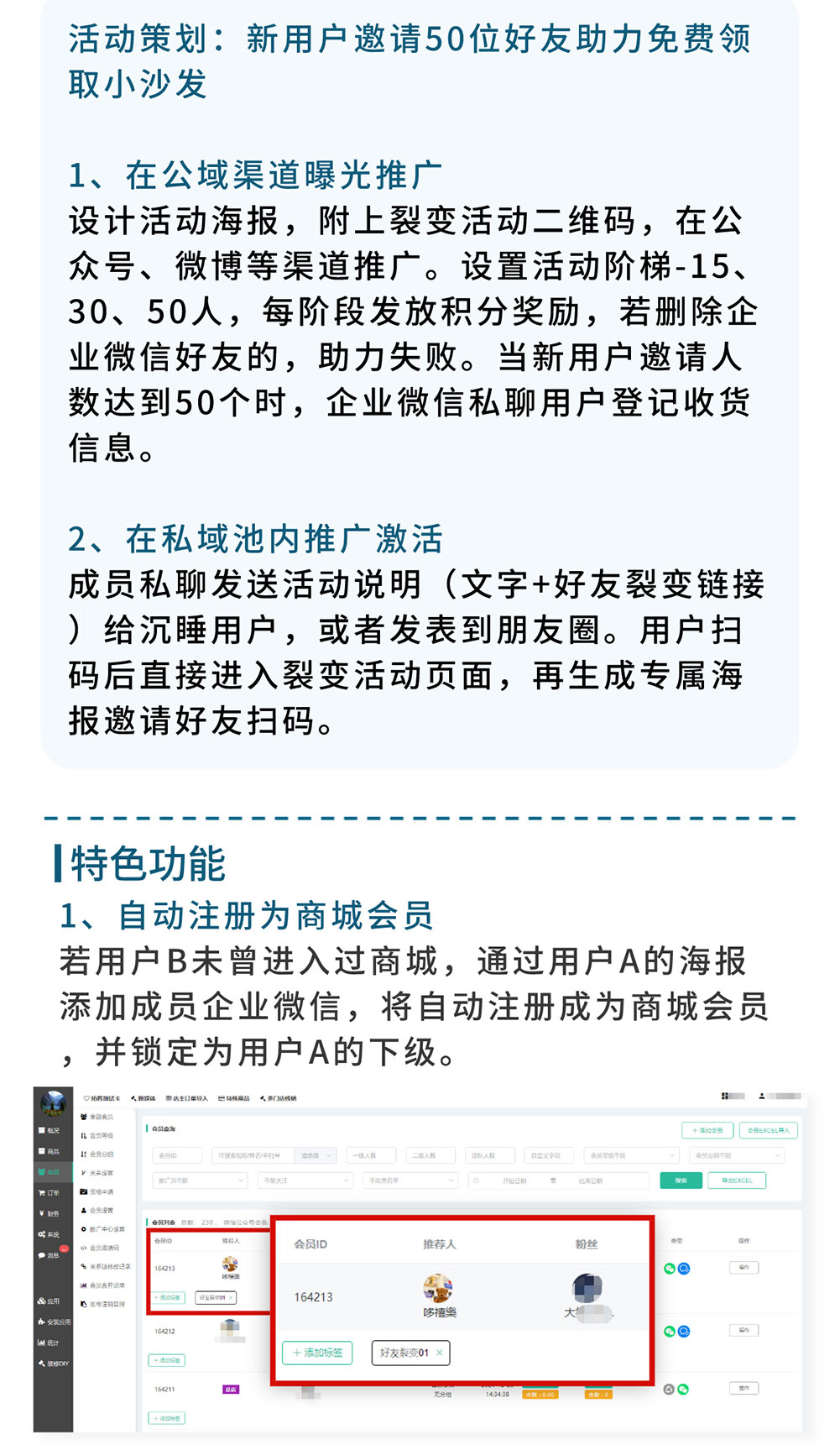This screenshot has height=1450, width=840.
Task: Switch to the 新媒体 top menu item
Action: pyautogui.click(x=144, y=1097)
